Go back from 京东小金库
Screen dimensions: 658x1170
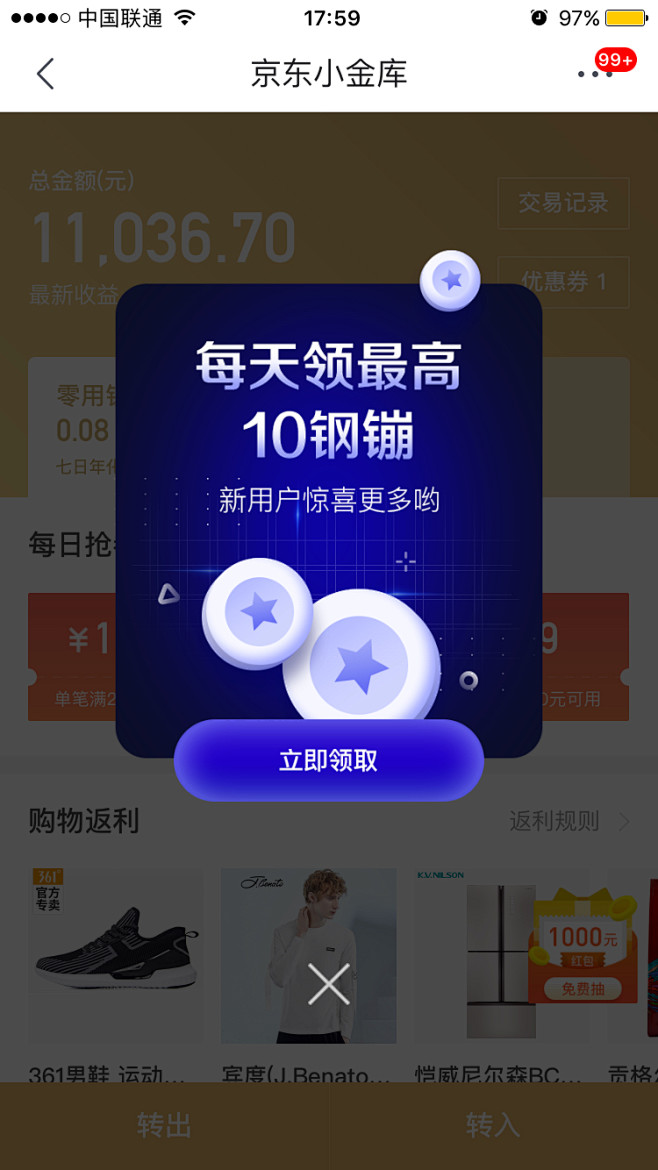point(46,74)
